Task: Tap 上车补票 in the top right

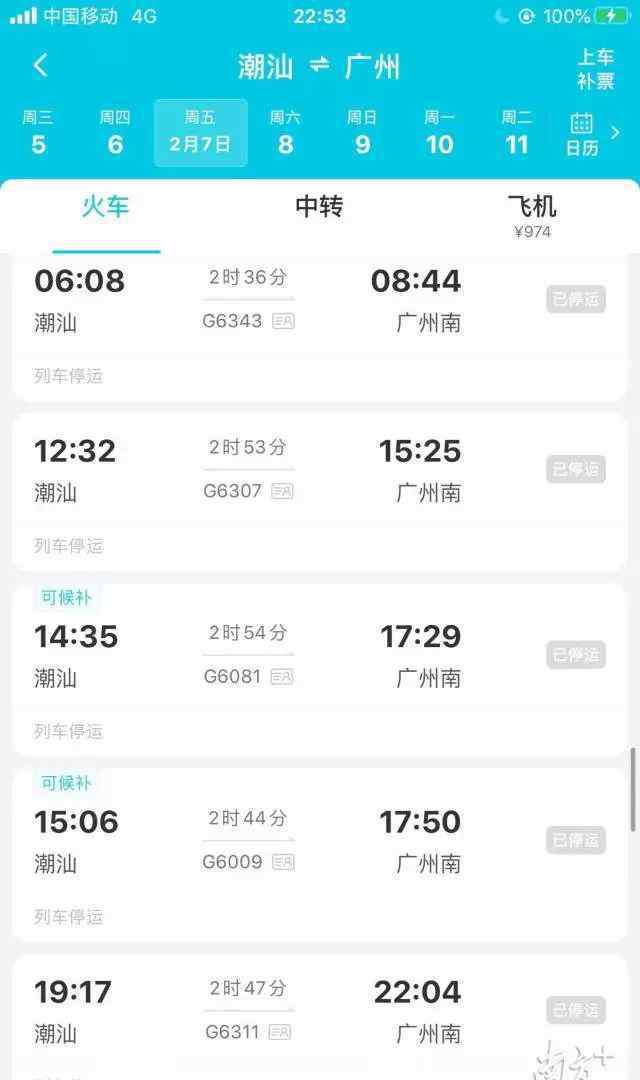Action: (x=595, y=69)
